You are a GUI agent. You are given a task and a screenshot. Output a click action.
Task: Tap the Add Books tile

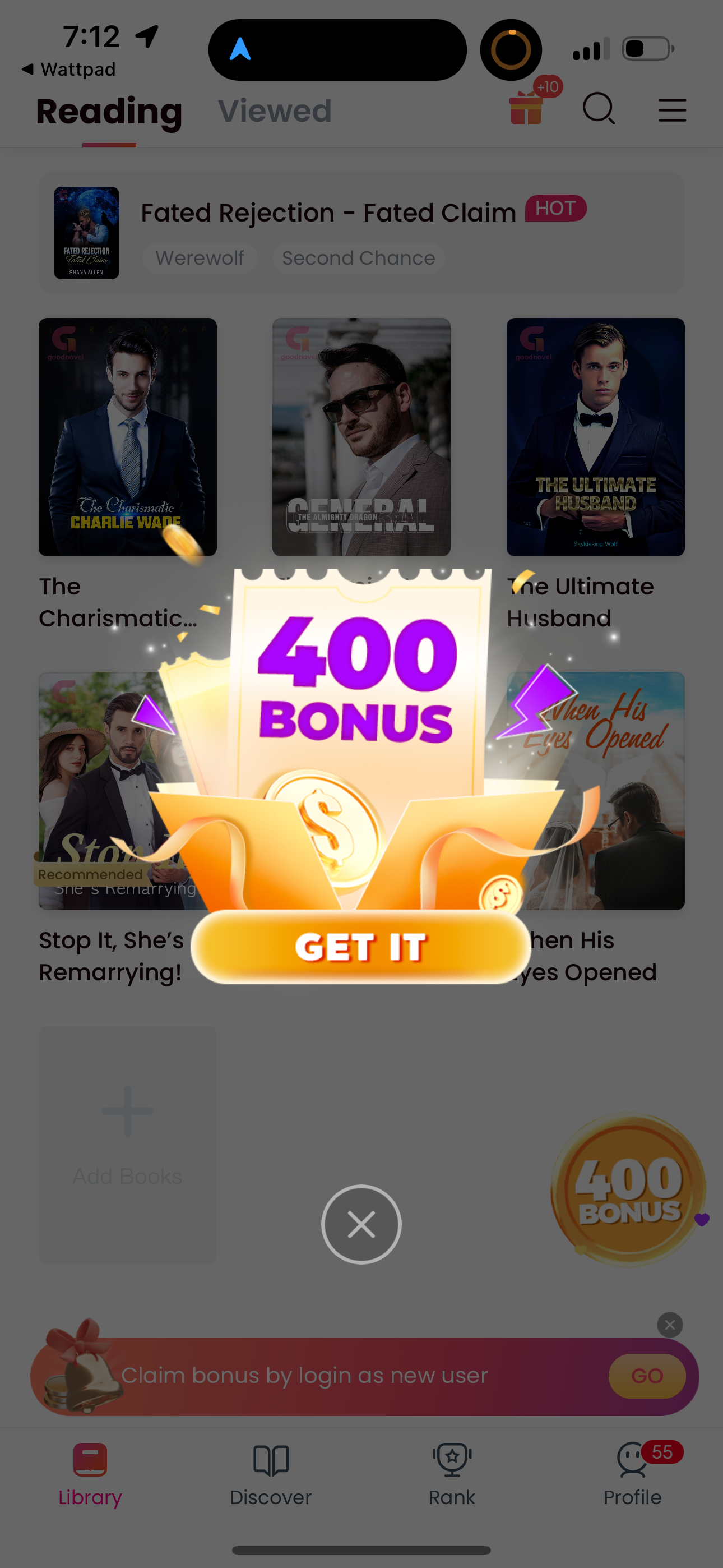[x=127, y=1145]
